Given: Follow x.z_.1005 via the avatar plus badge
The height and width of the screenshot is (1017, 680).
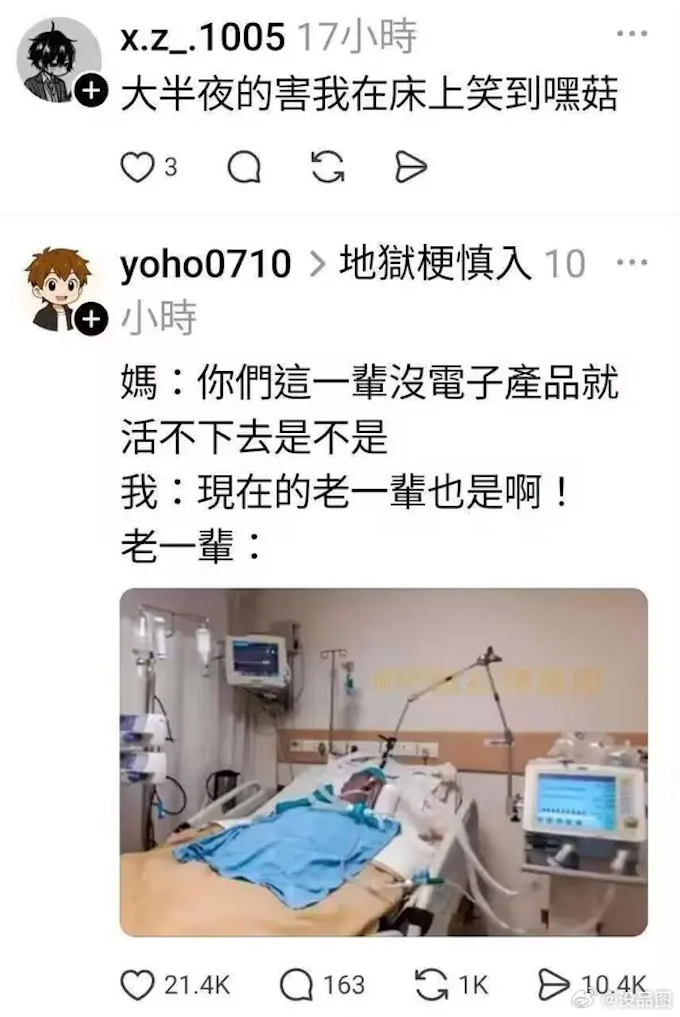Looking at the screenshot, I should (x=92, y=91).
